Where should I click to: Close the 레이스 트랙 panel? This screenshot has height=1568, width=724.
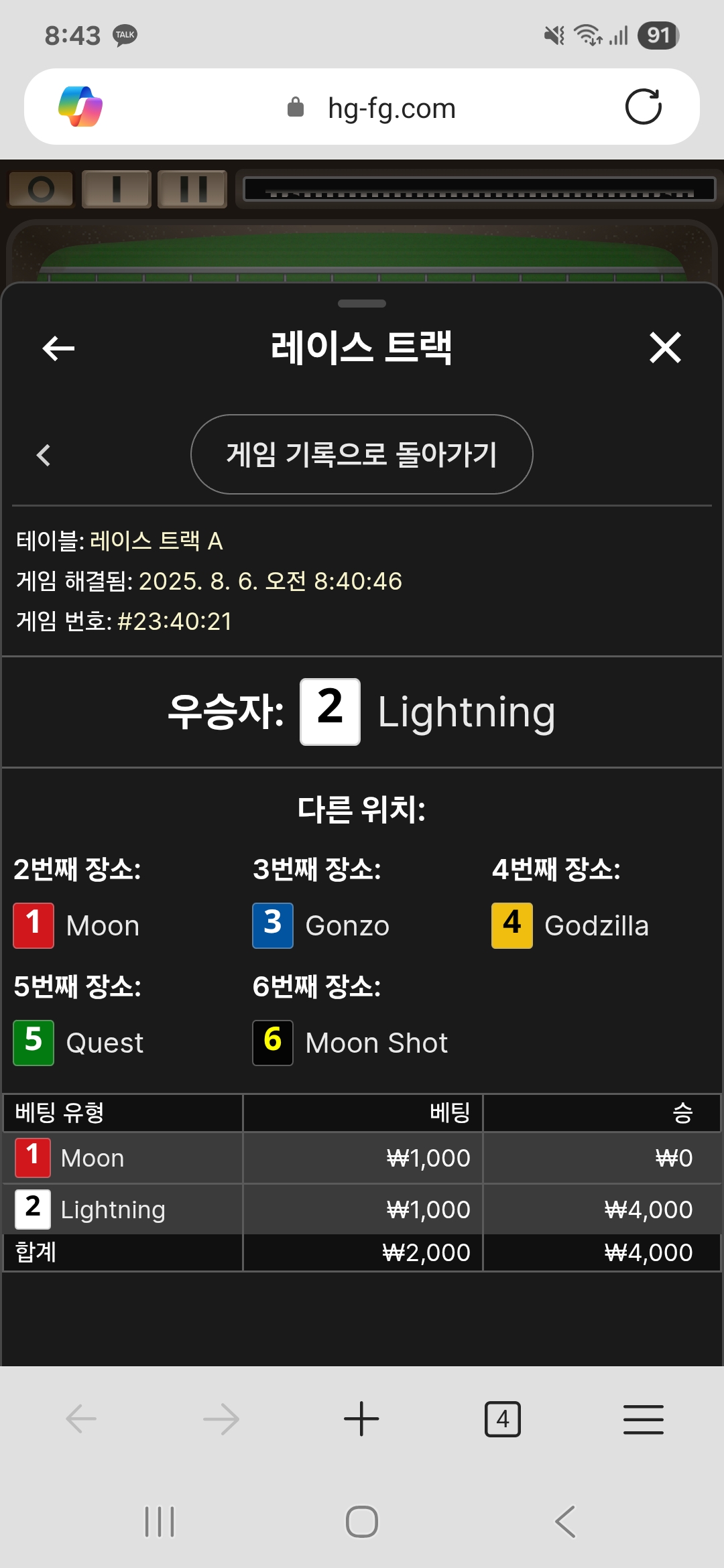(x=665, y=348)
